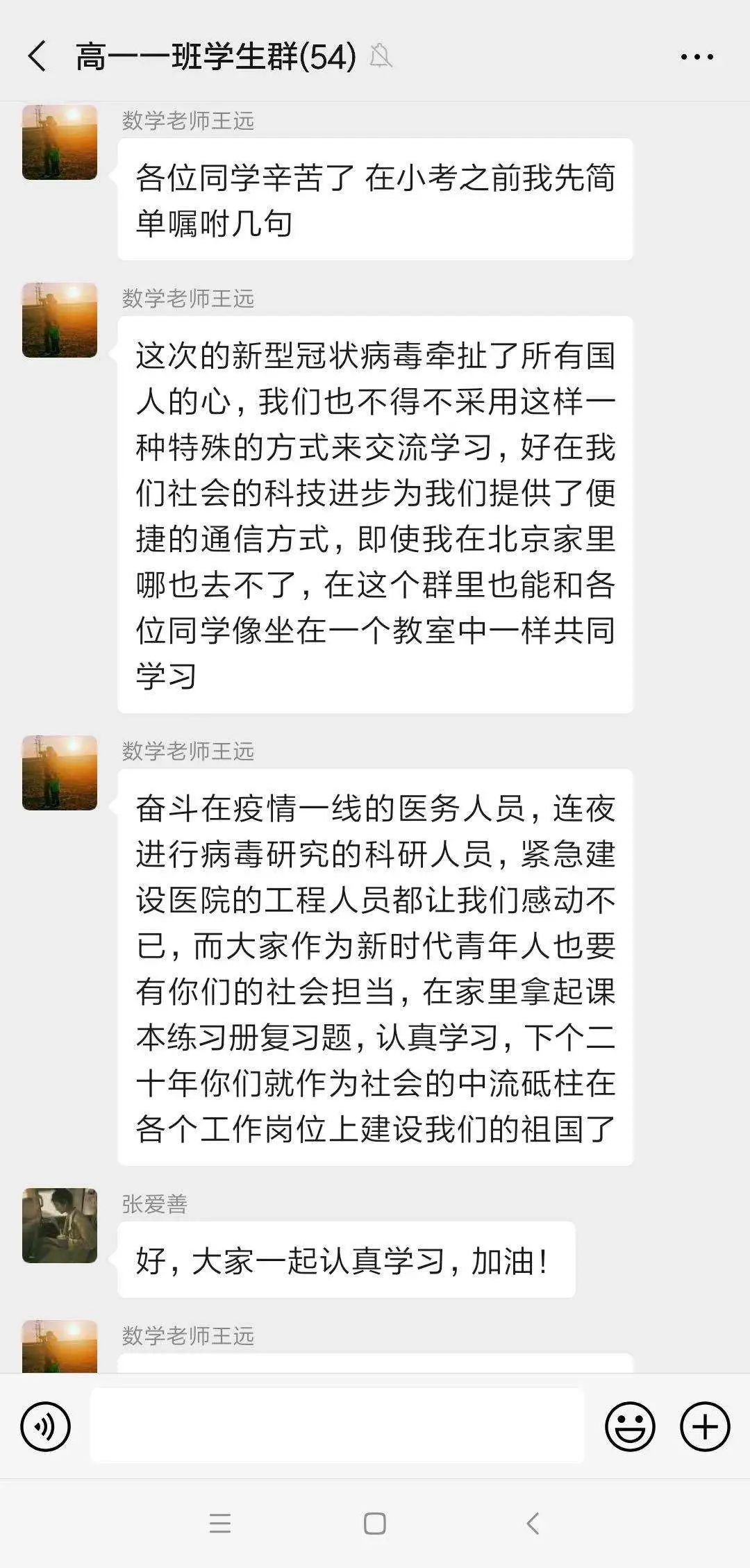
Task: Tap the system home button
Action: [375, 1524]
